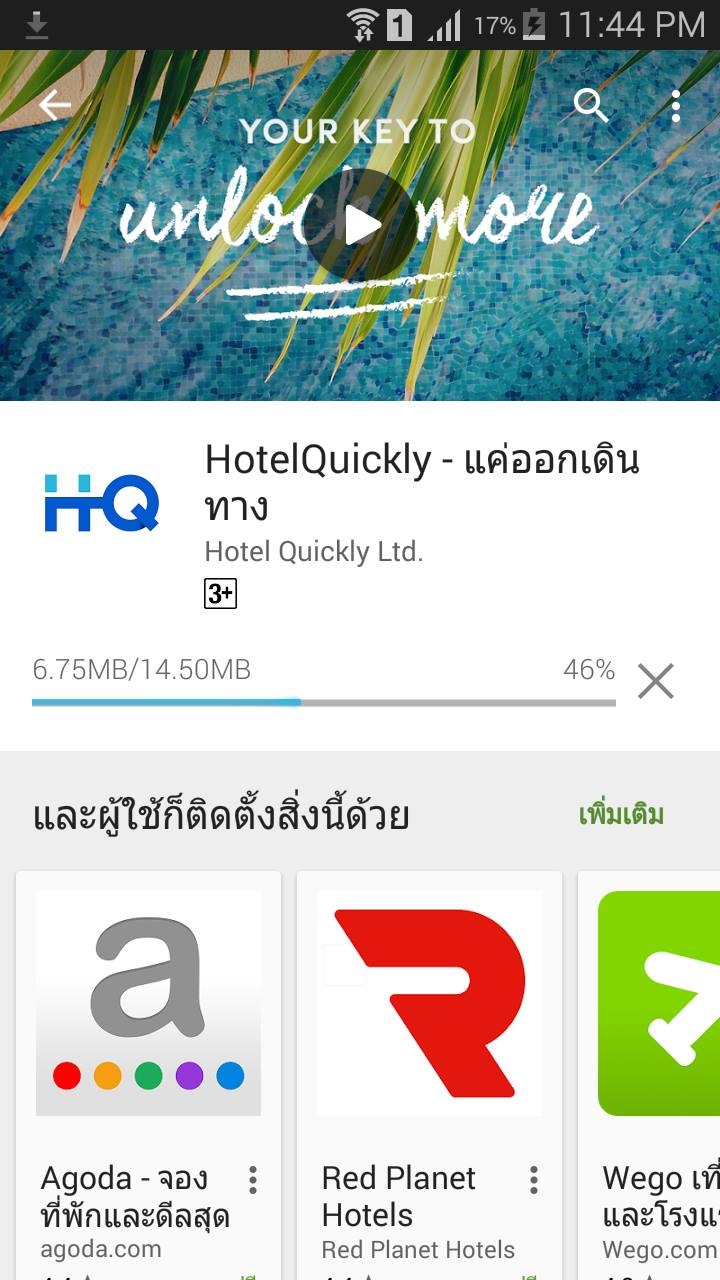Image resolution: width=720 pixels, height=1280 pixels.
Task: Open the Agoda app card
Action: (148, 1075)
